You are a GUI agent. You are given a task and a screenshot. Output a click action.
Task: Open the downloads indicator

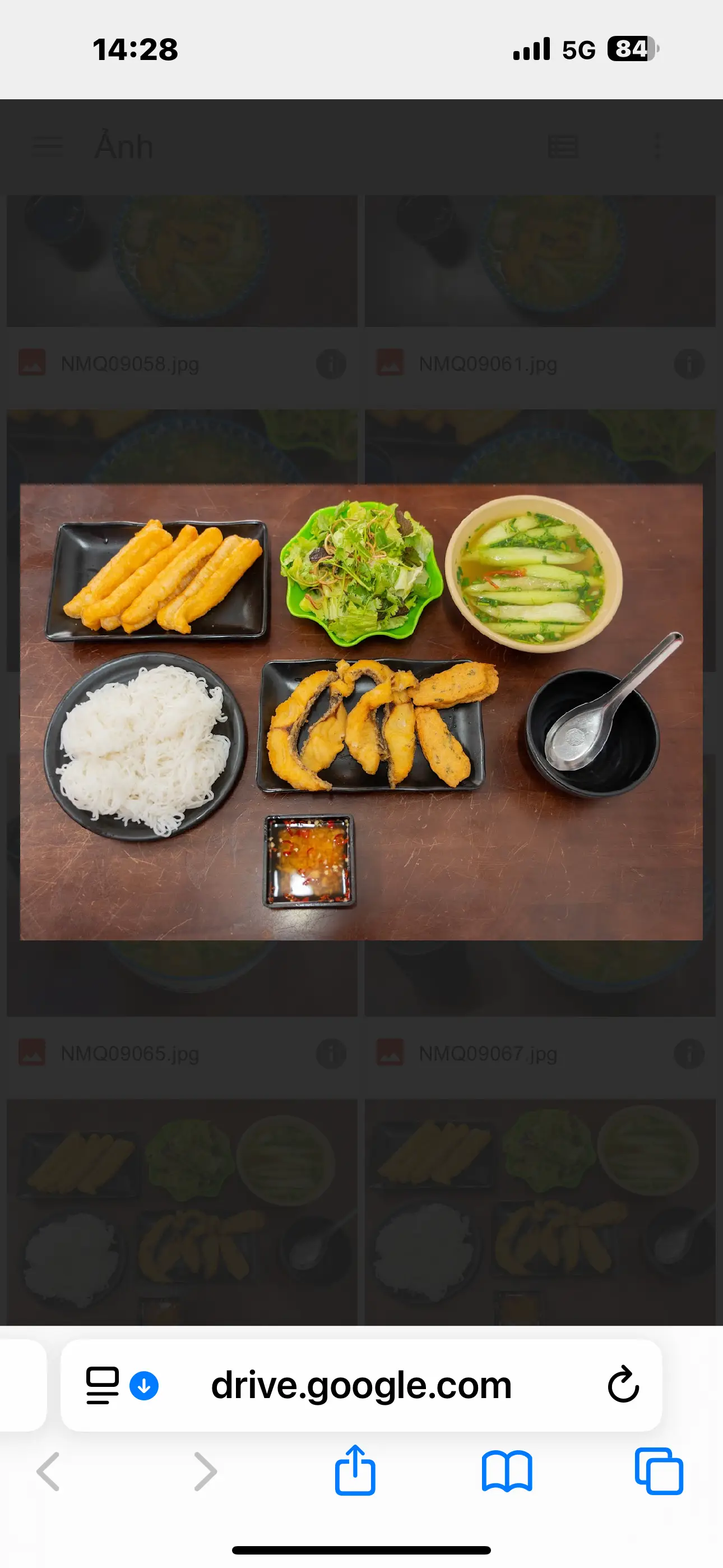click(x=144, y=1385)
